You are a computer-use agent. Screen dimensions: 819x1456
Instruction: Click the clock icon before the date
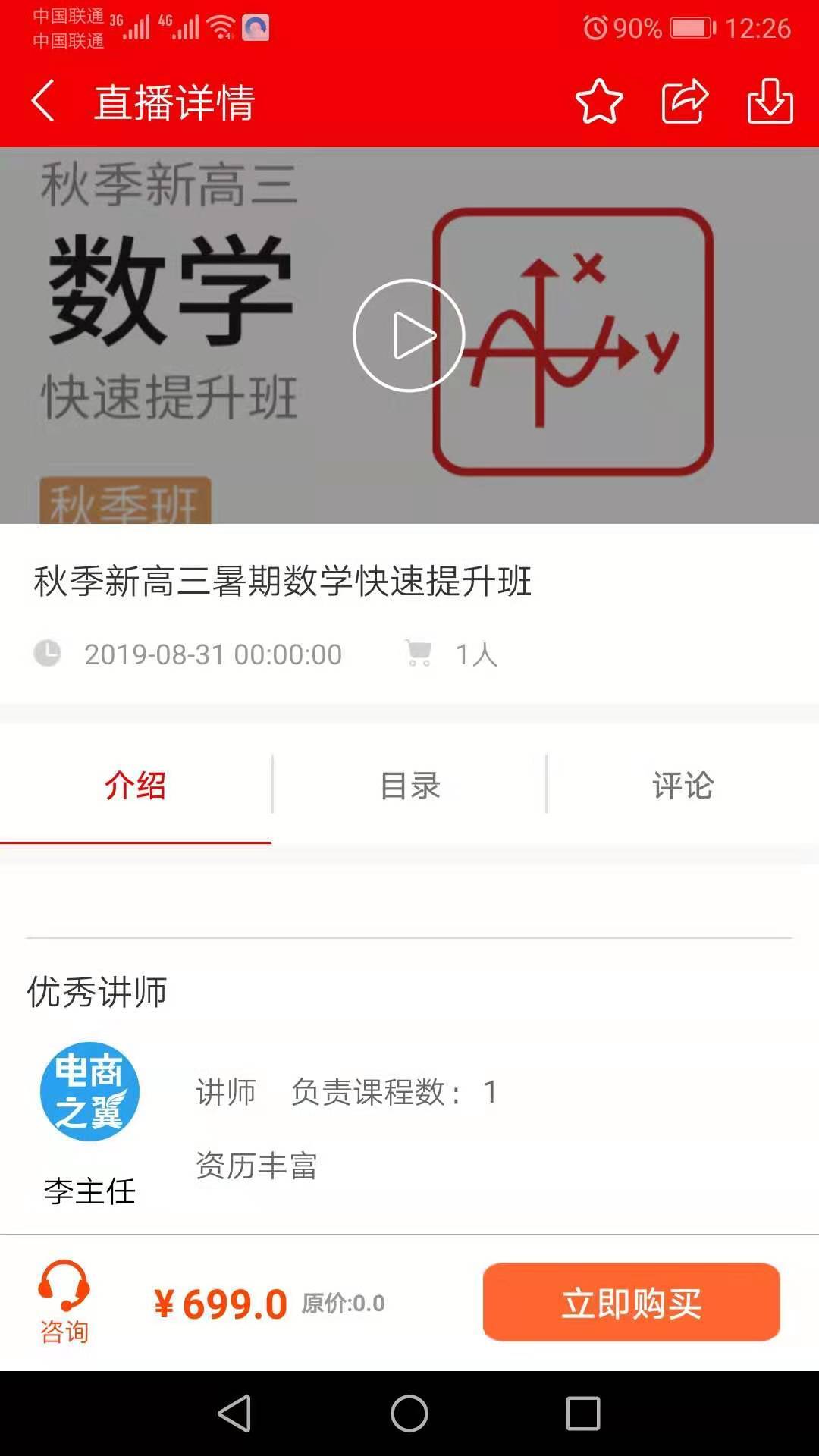tap(47, 654)
